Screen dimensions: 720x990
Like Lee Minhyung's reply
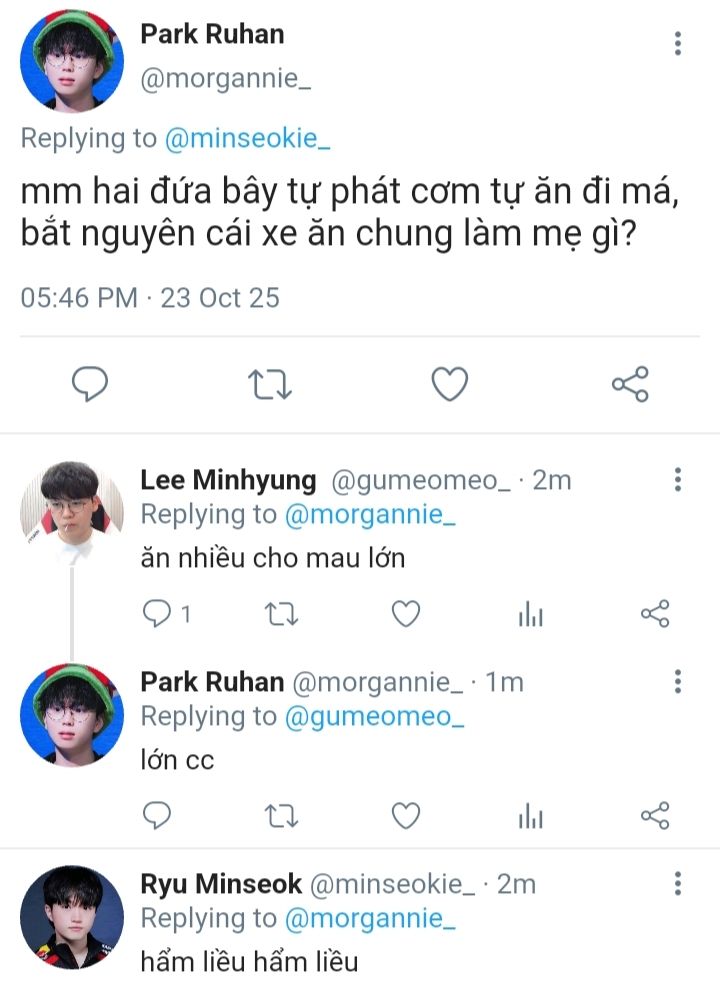tap(405, 613)
